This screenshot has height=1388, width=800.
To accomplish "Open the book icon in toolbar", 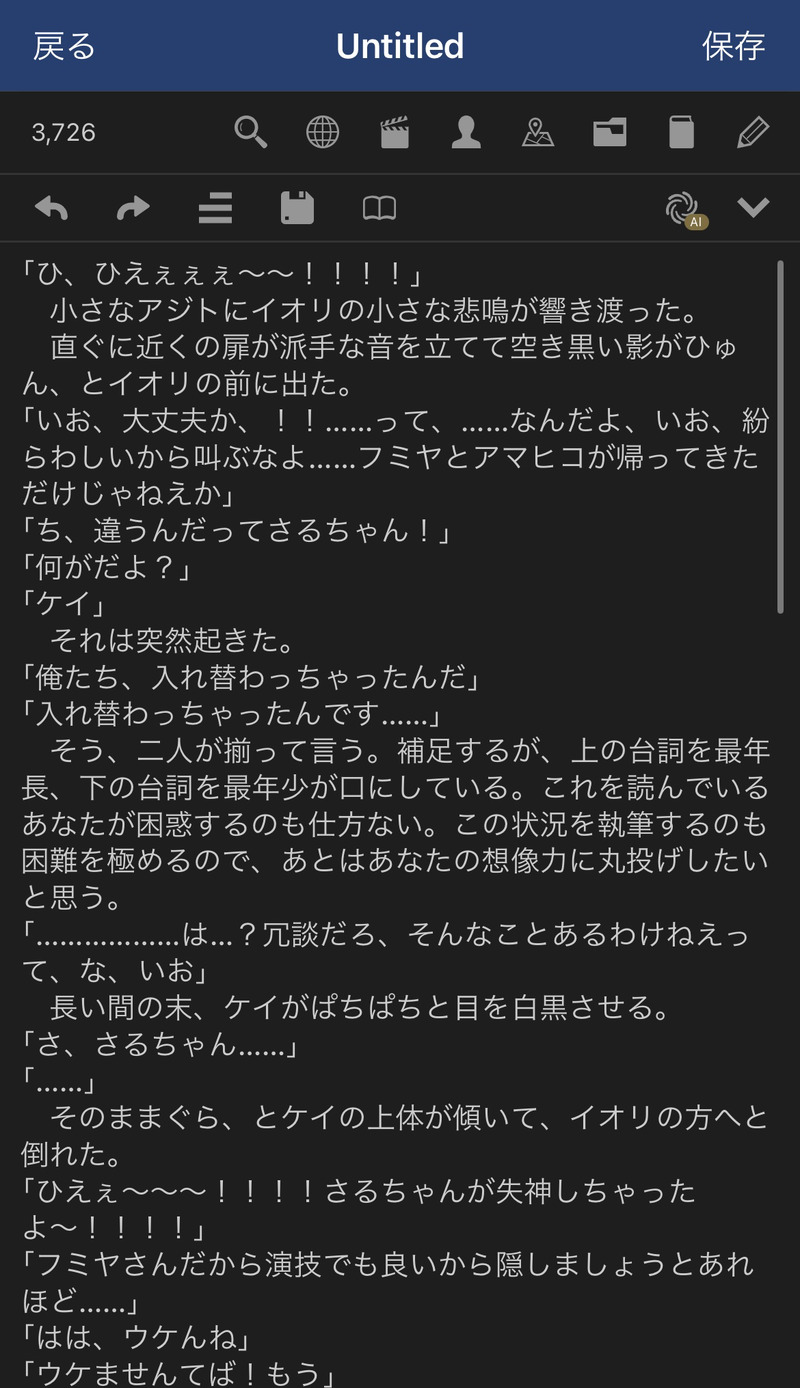I will pyautogui.click(x=681, y=132).
